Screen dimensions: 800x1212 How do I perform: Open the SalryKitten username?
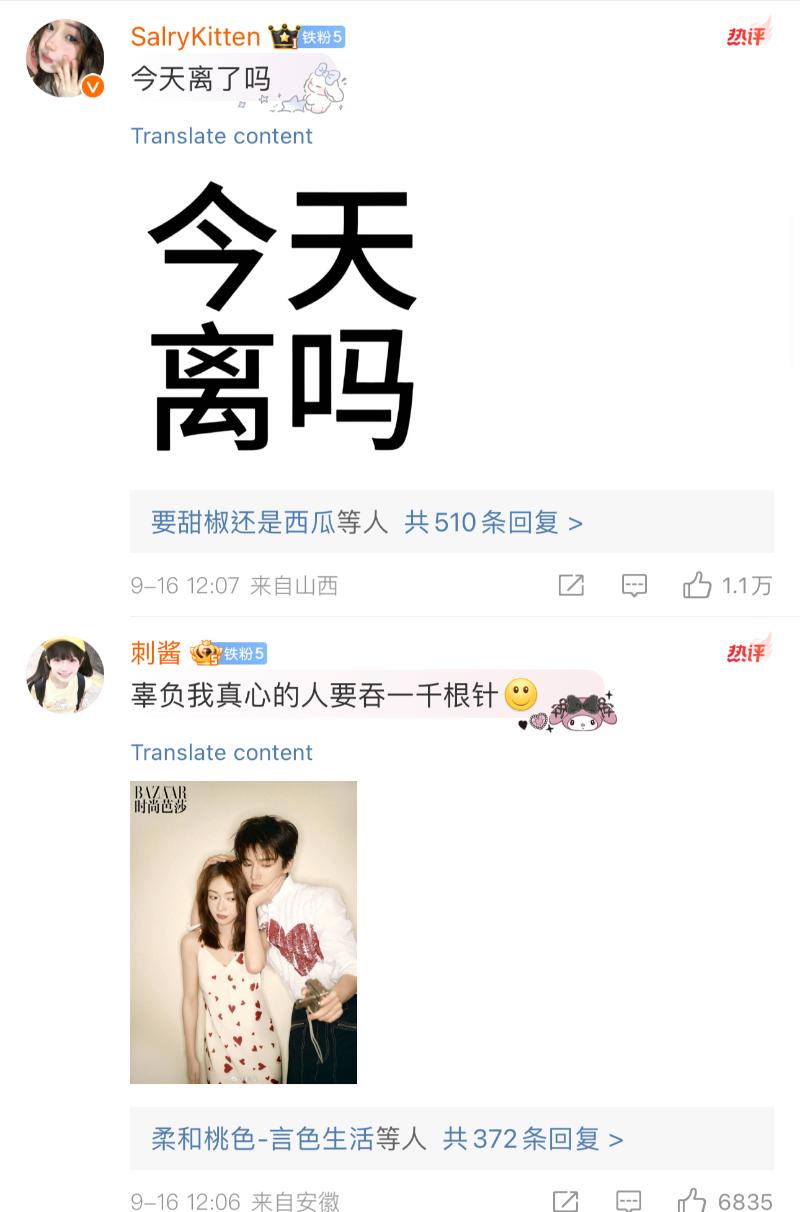195,37
